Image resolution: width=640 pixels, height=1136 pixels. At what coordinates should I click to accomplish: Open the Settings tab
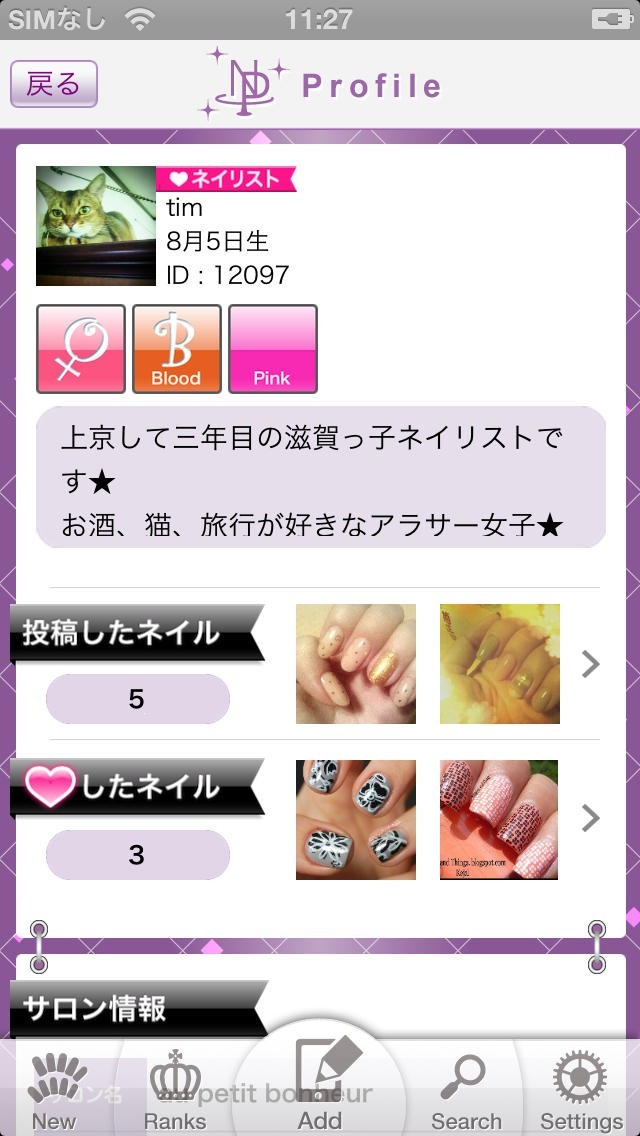582,1092
